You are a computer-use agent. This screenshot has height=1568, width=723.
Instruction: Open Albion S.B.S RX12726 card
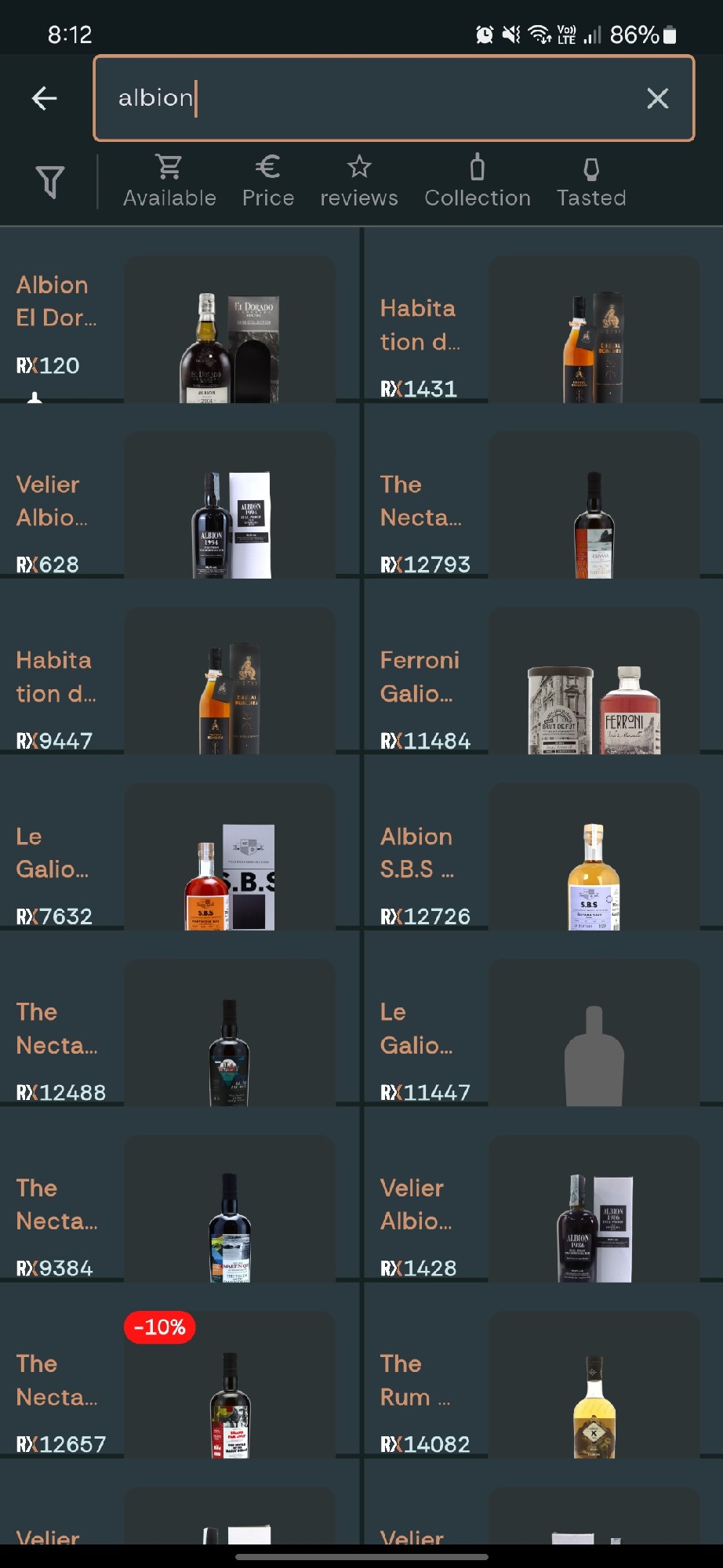click(x=543, y=856)
